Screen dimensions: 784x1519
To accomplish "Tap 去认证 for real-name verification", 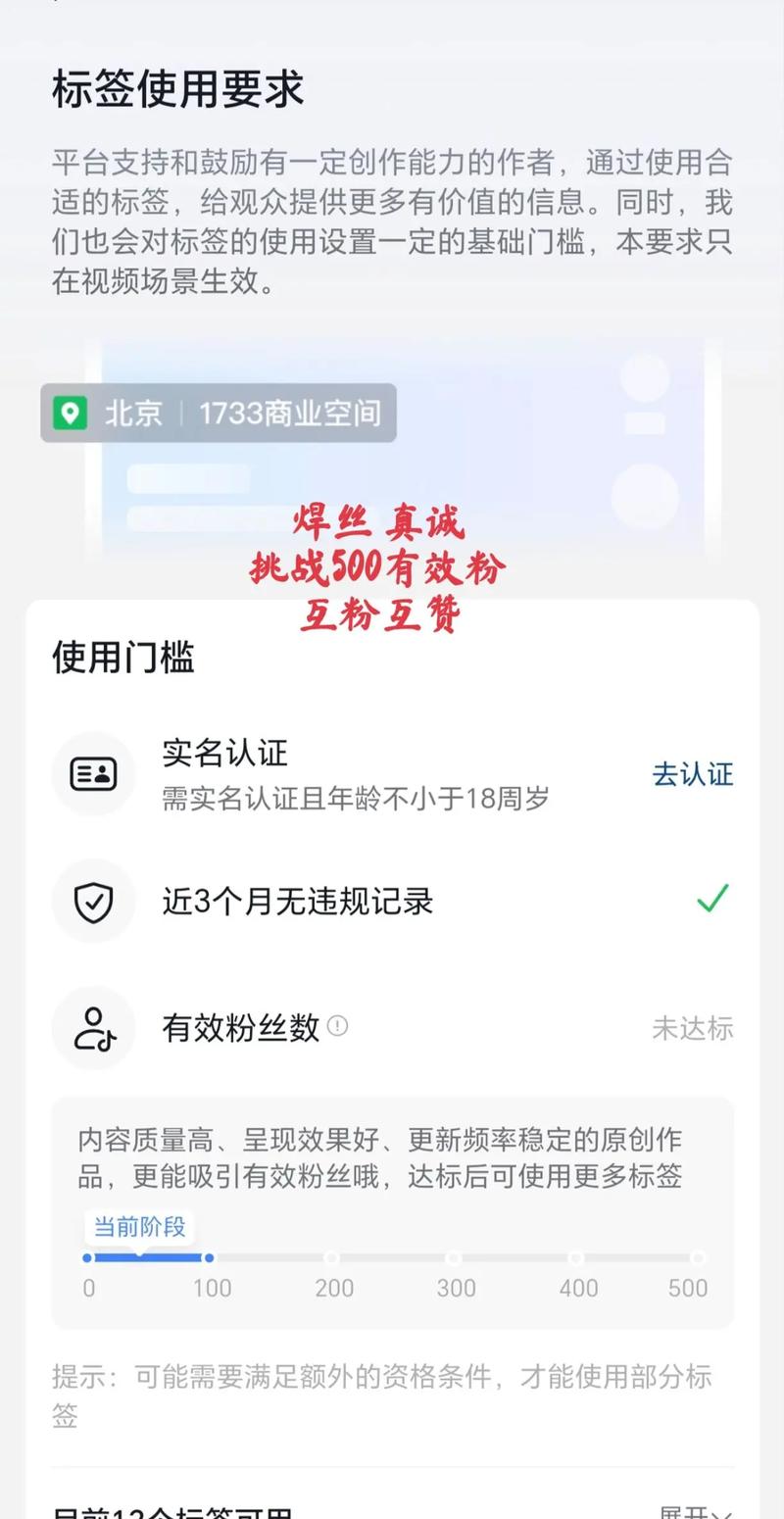I will coord(692,774).
